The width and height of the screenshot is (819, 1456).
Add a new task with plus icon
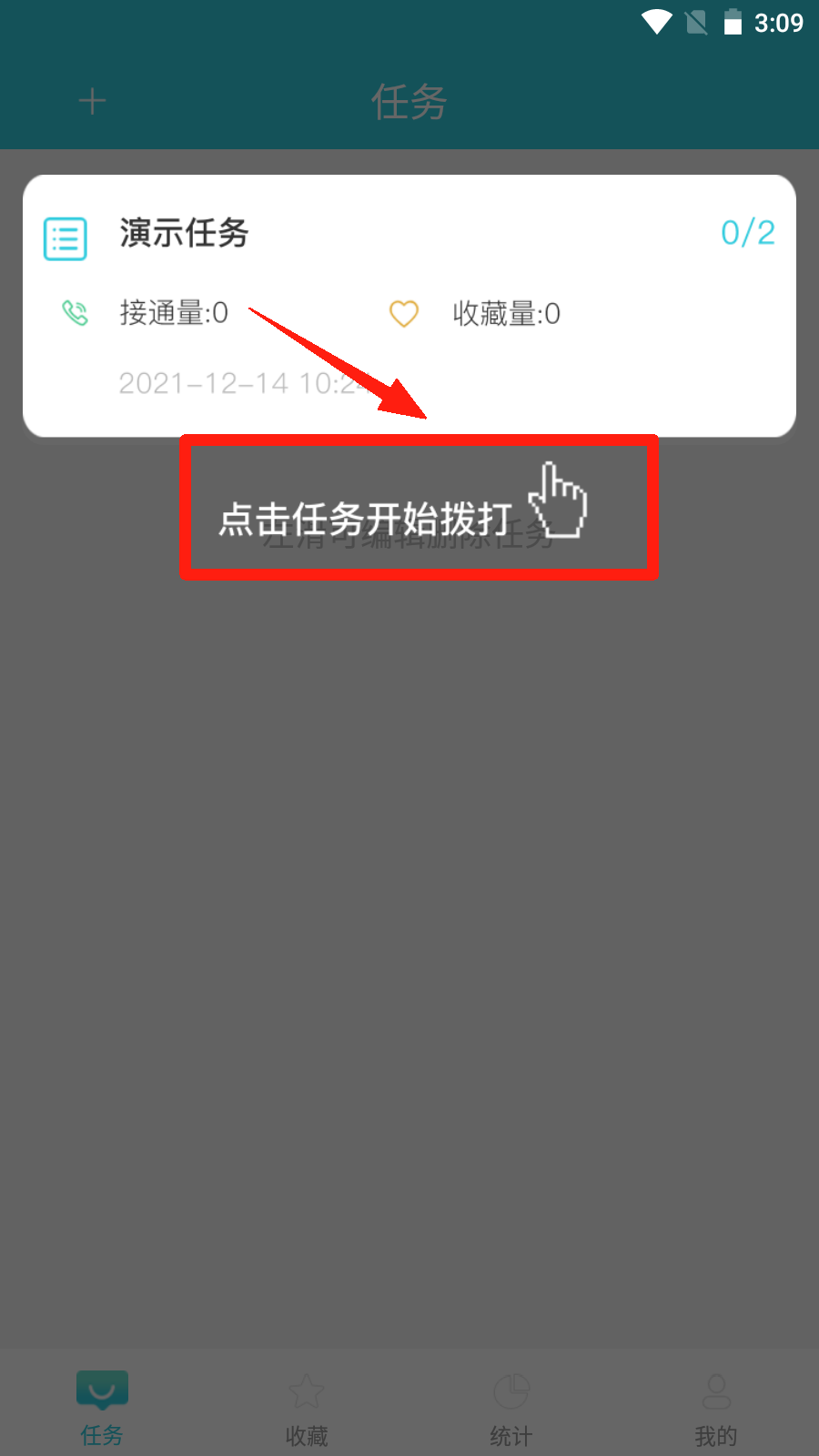pos(92,101)
